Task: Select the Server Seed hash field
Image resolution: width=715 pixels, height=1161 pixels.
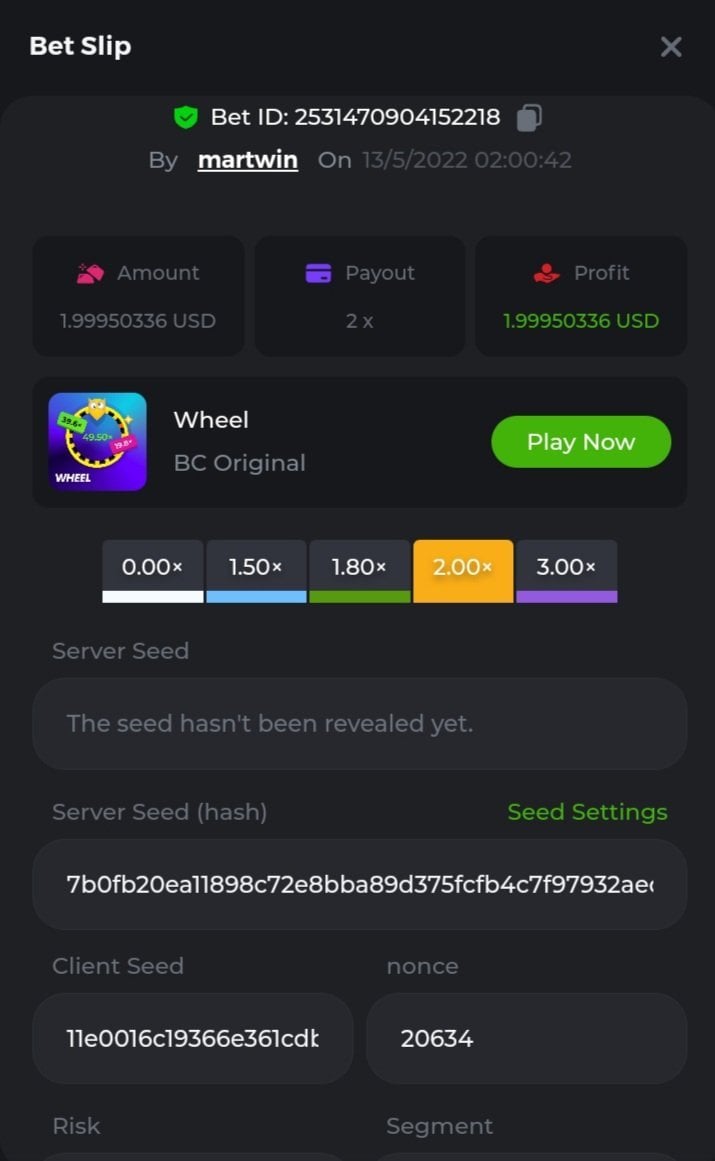Action: click(x=359, y=884)
